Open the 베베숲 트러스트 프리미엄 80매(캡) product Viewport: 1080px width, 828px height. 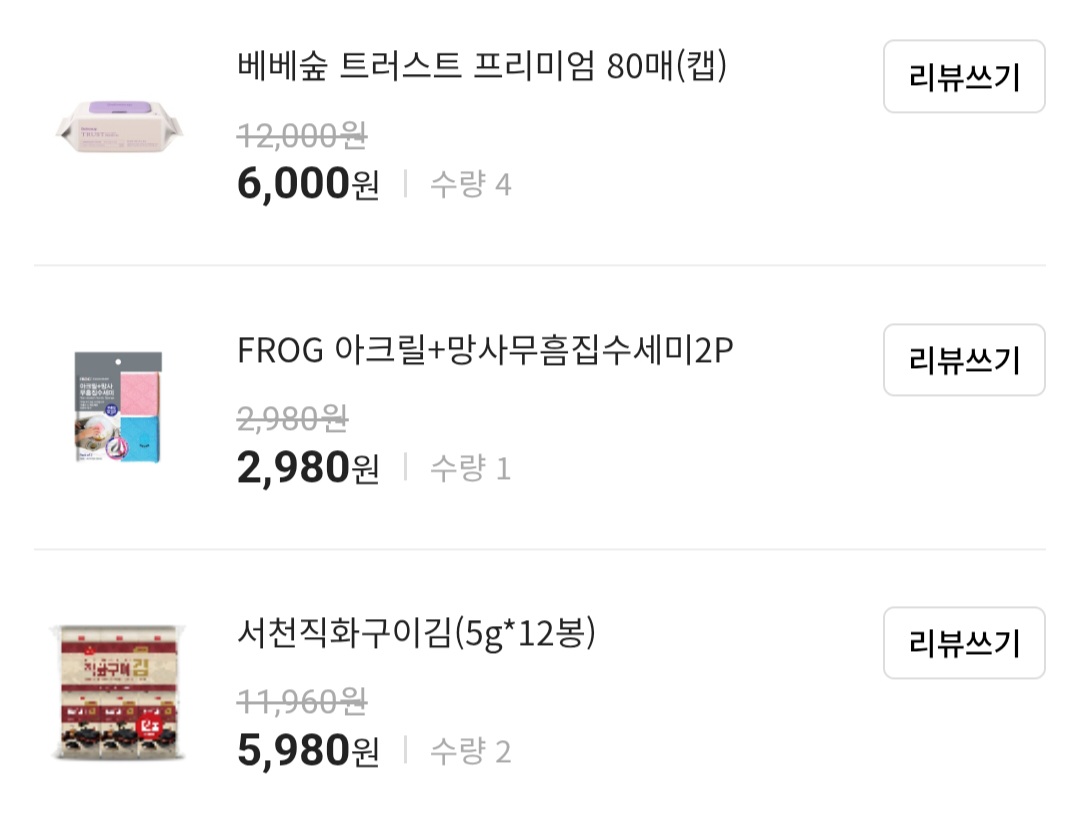pos(482,66)
